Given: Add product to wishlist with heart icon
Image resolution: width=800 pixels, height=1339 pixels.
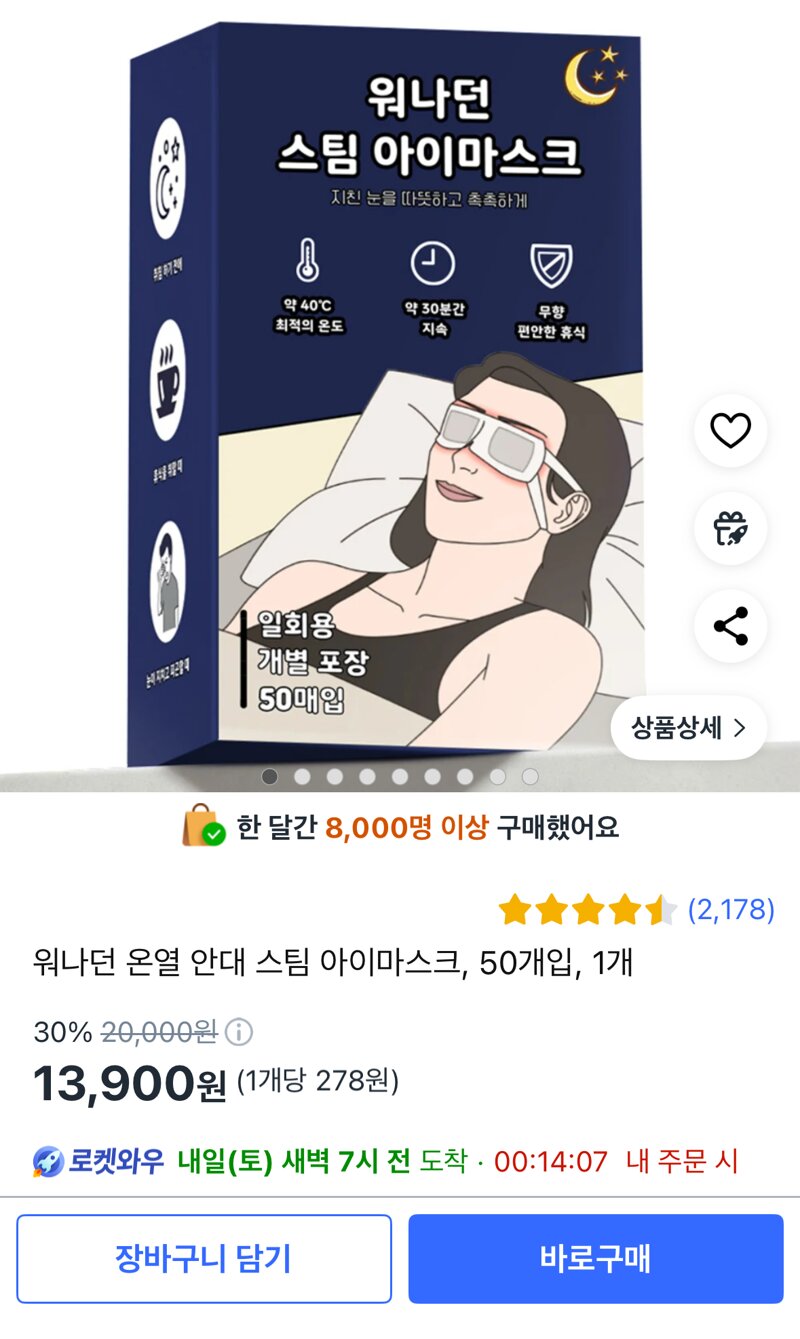Looking at the screenshot, I should coord(730,430).
